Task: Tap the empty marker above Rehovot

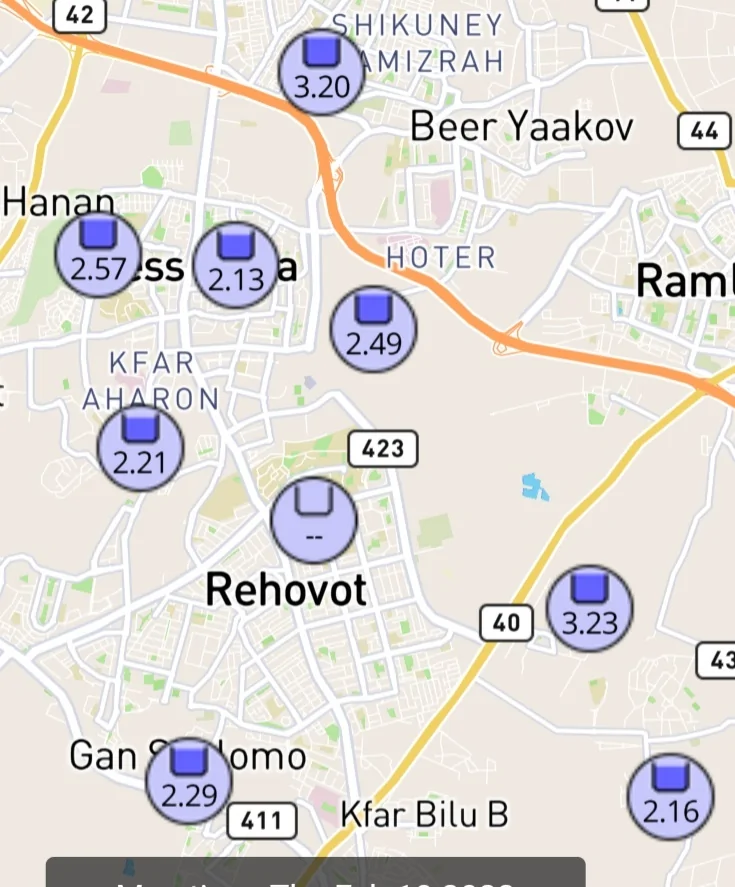Action: [314, 520]
